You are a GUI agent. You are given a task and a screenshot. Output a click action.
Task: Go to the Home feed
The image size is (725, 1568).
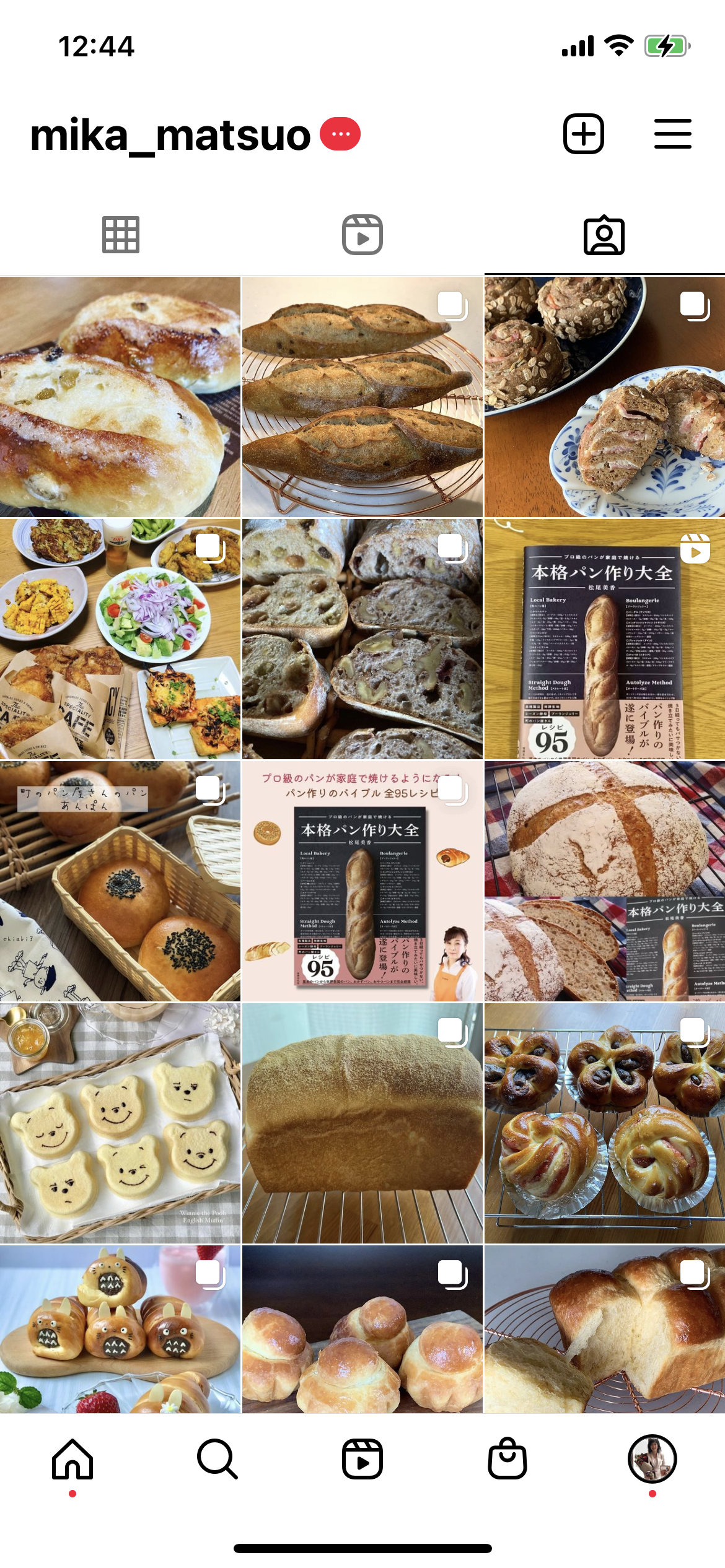click(x=72, y=1459)
